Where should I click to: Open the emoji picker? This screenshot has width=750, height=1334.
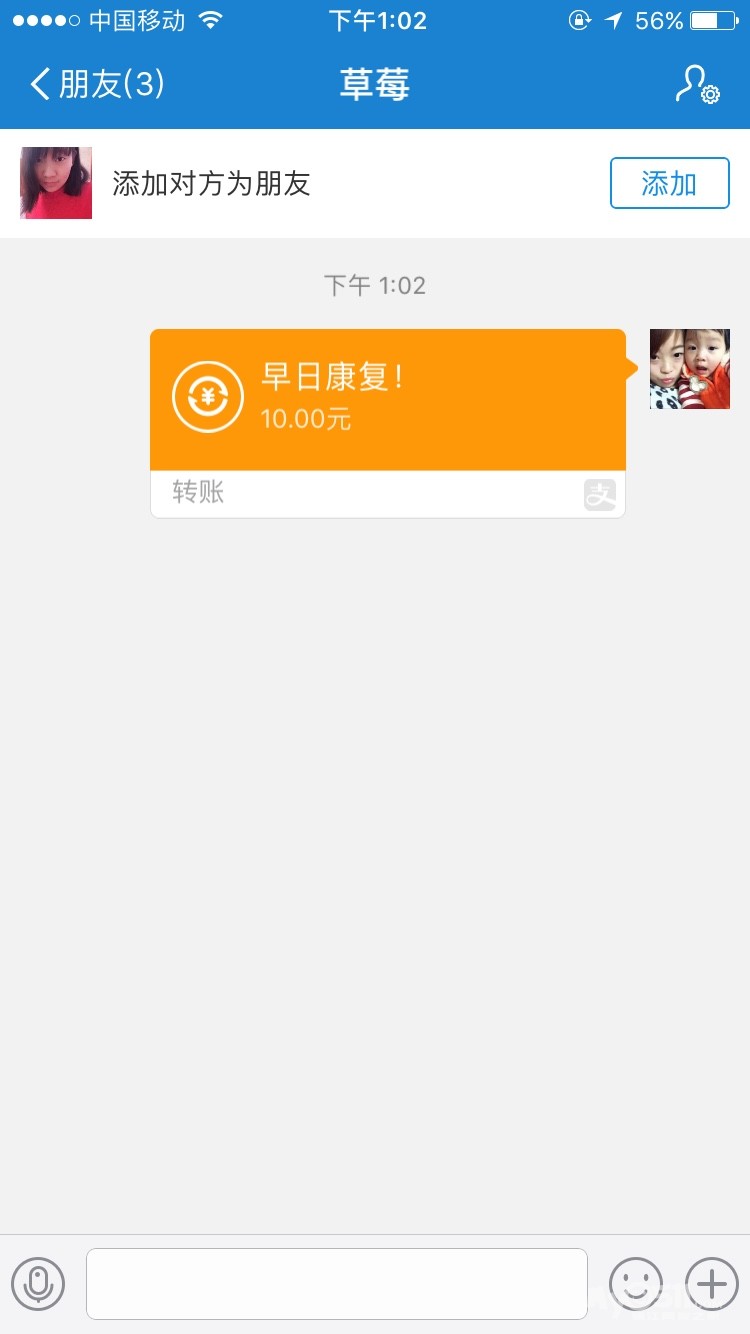tap(636, 1283)
